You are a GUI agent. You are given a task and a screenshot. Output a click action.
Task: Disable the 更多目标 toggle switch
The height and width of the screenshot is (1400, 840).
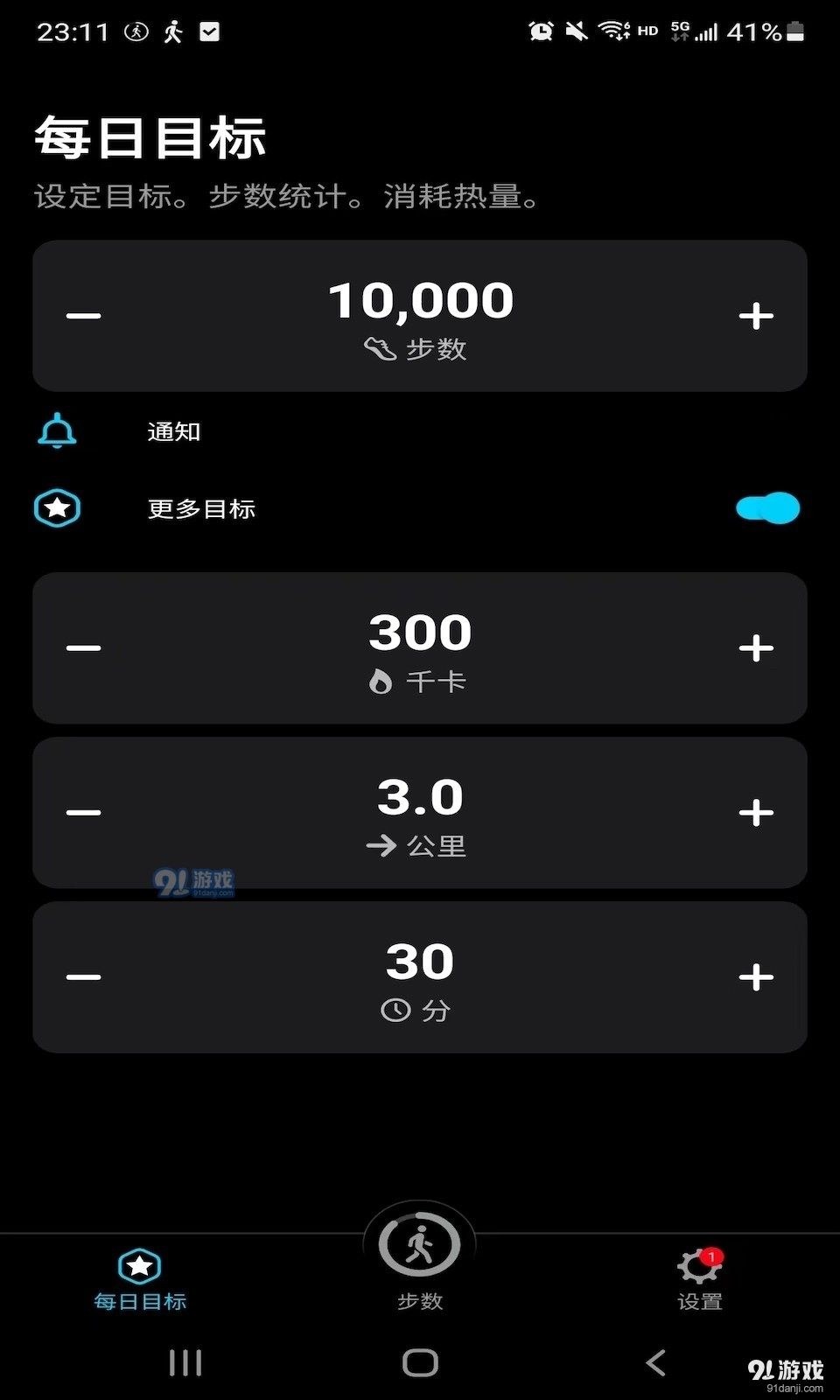766,507
